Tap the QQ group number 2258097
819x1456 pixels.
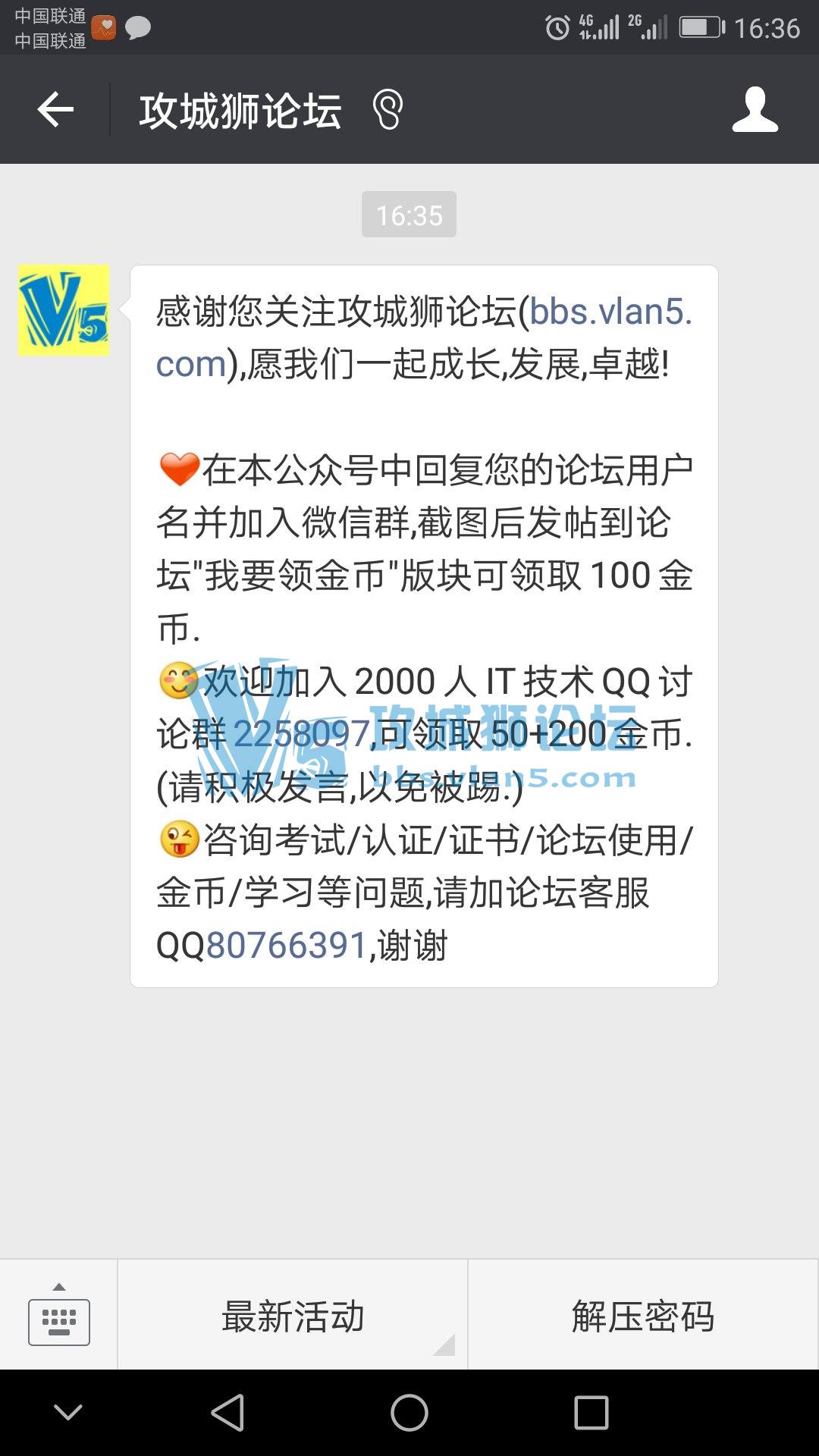301,734
